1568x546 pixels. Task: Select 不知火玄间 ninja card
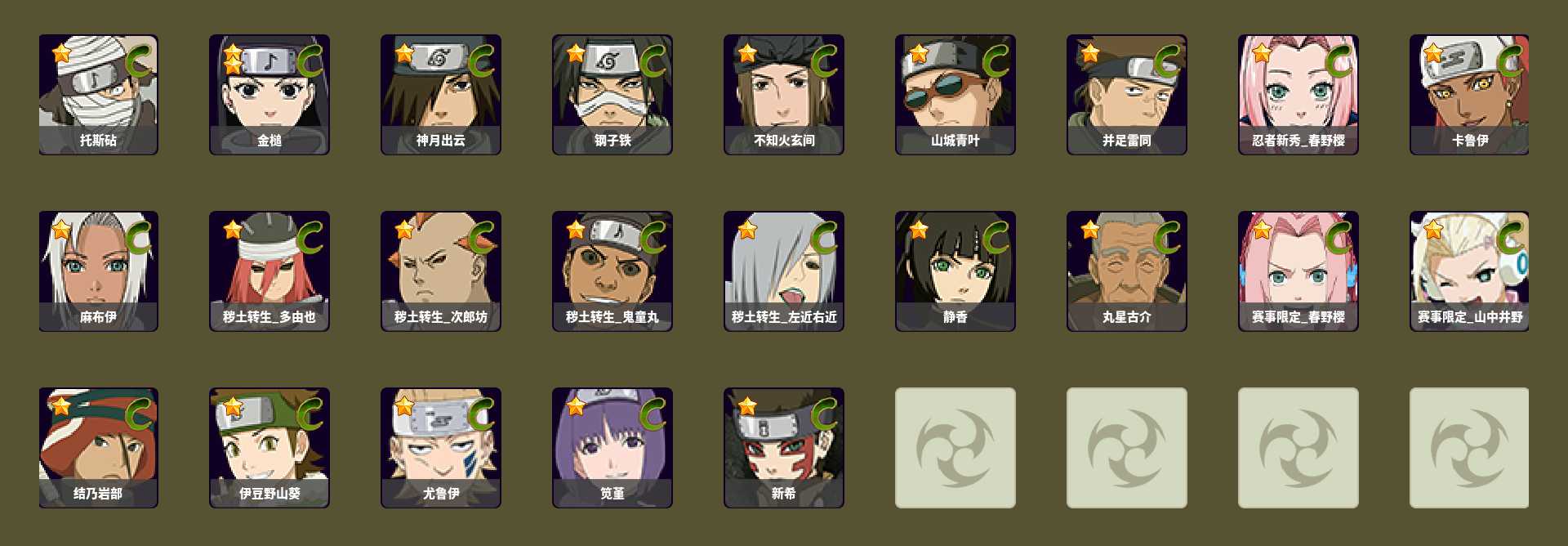[x=784, y=94]
